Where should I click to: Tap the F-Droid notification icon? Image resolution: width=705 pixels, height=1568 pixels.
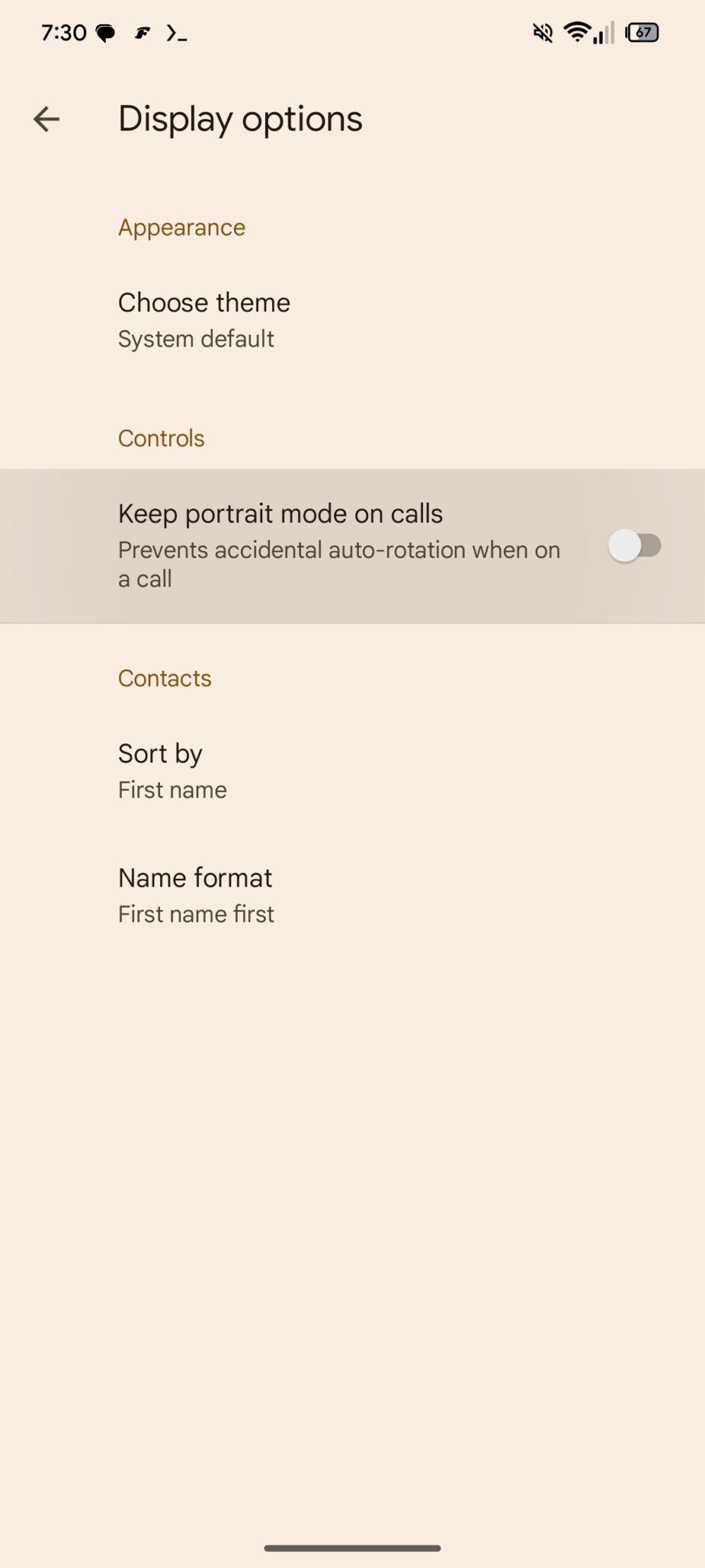tap(141, 32)
